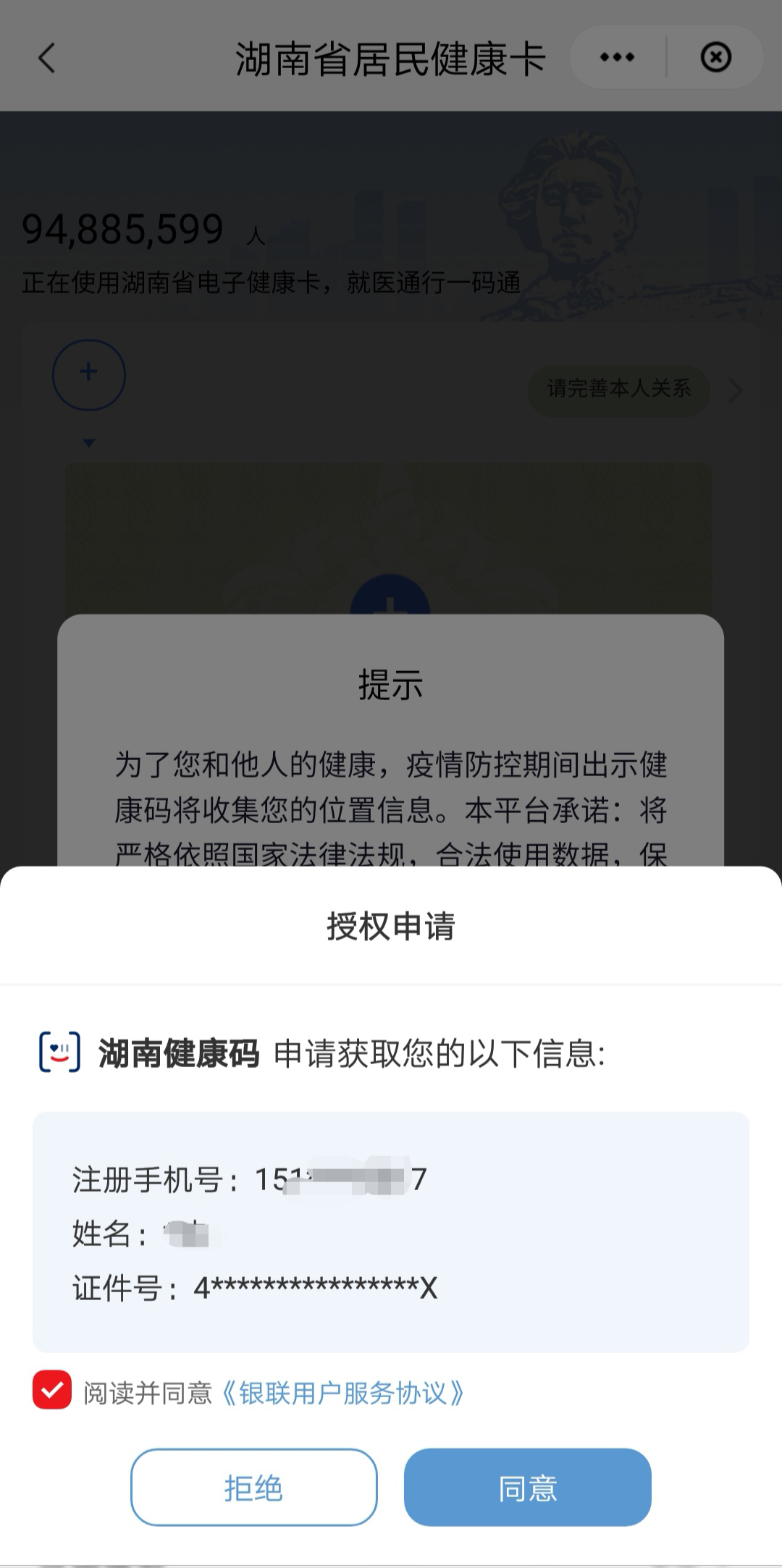Tap the 湖南省居民健康卡 title bar
Image resolution: width=782 pixels, height=1568 pixels.
coord(391,58)
